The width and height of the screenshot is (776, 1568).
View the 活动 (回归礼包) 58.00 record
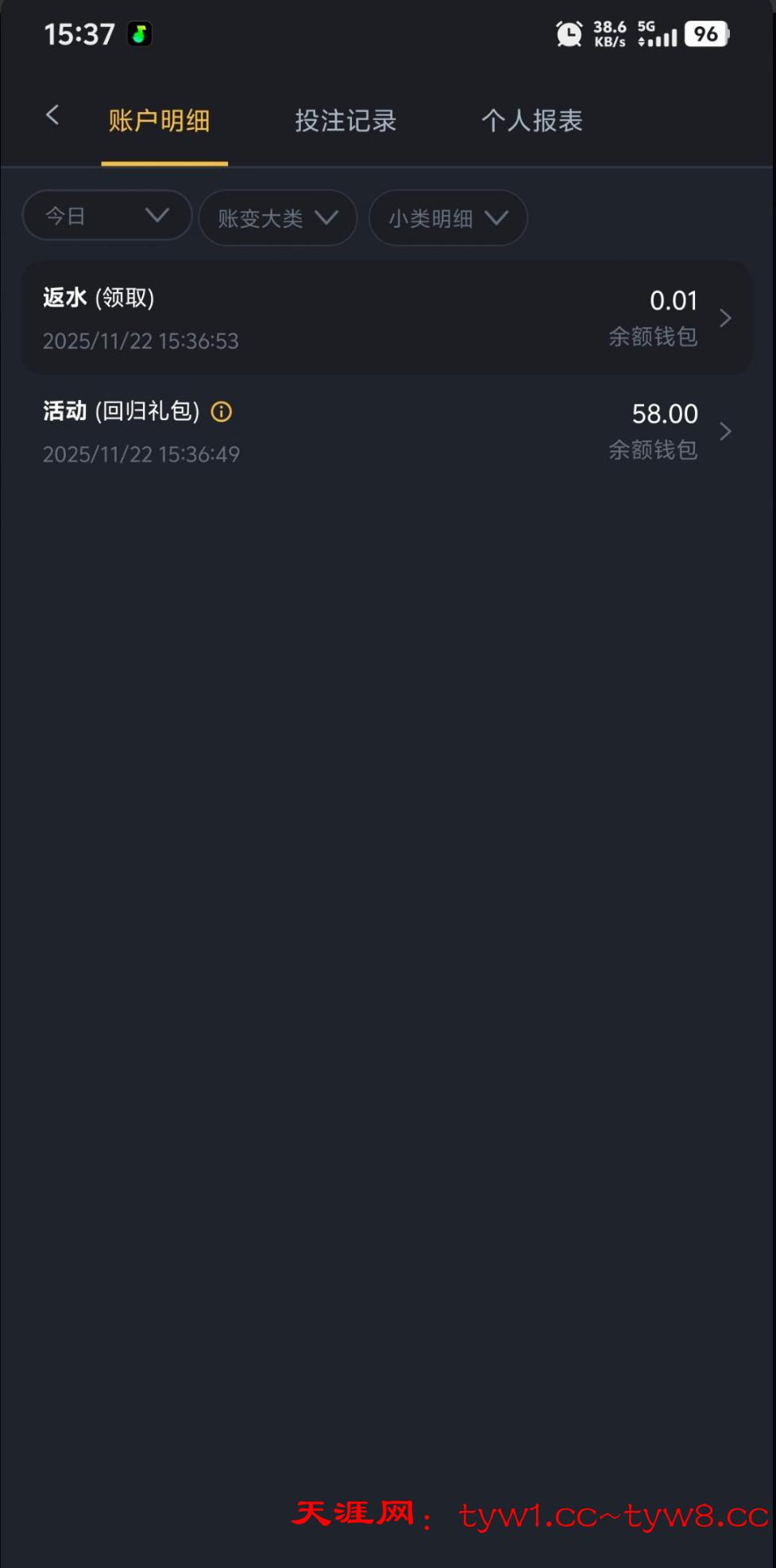point(387,432)
